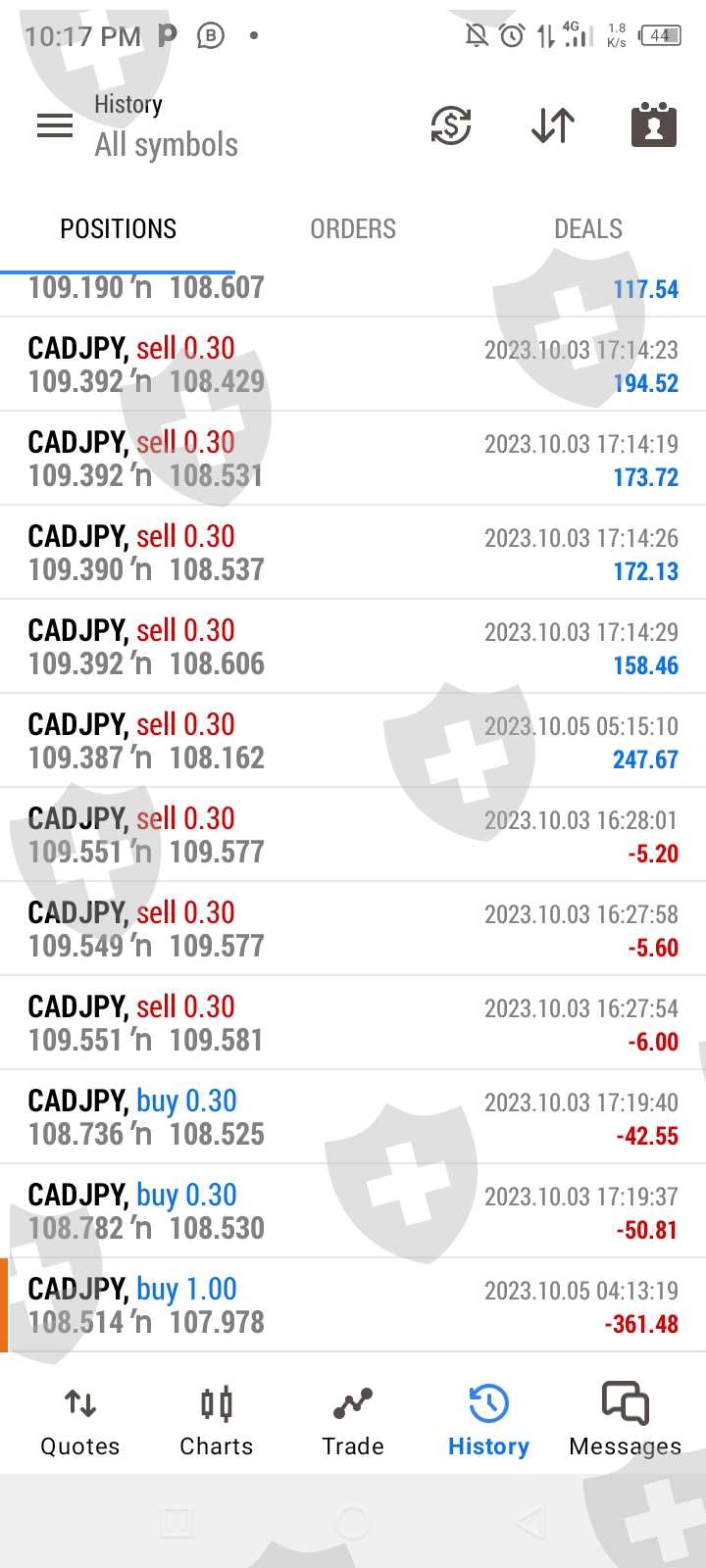Open the CADJPY buy position with -50.81 loss
The width and height of the screenshot is (706, 1568).
[x=353, y=1211]
